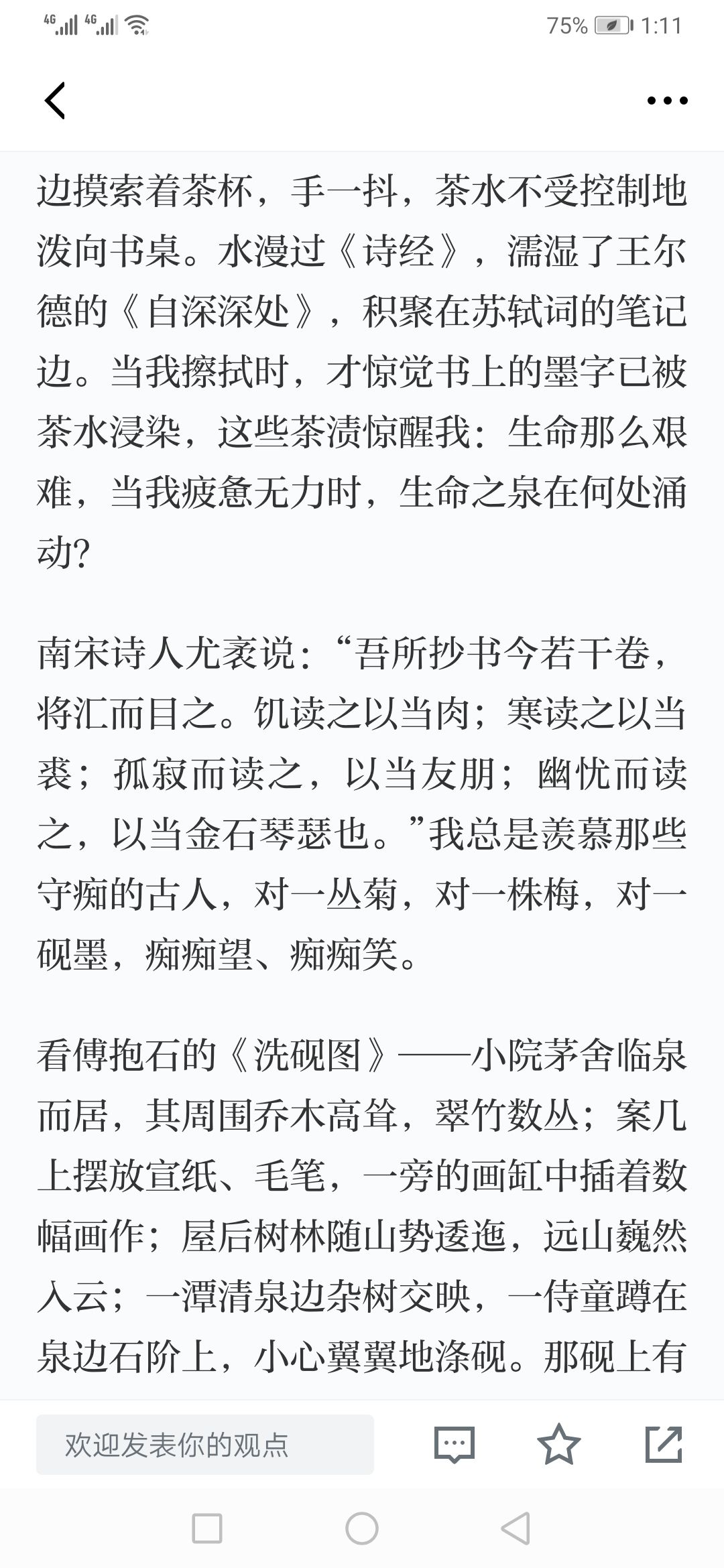The image size is (724, 1568).
Task: Share the article via share icon
Action: coord(664,1444)
